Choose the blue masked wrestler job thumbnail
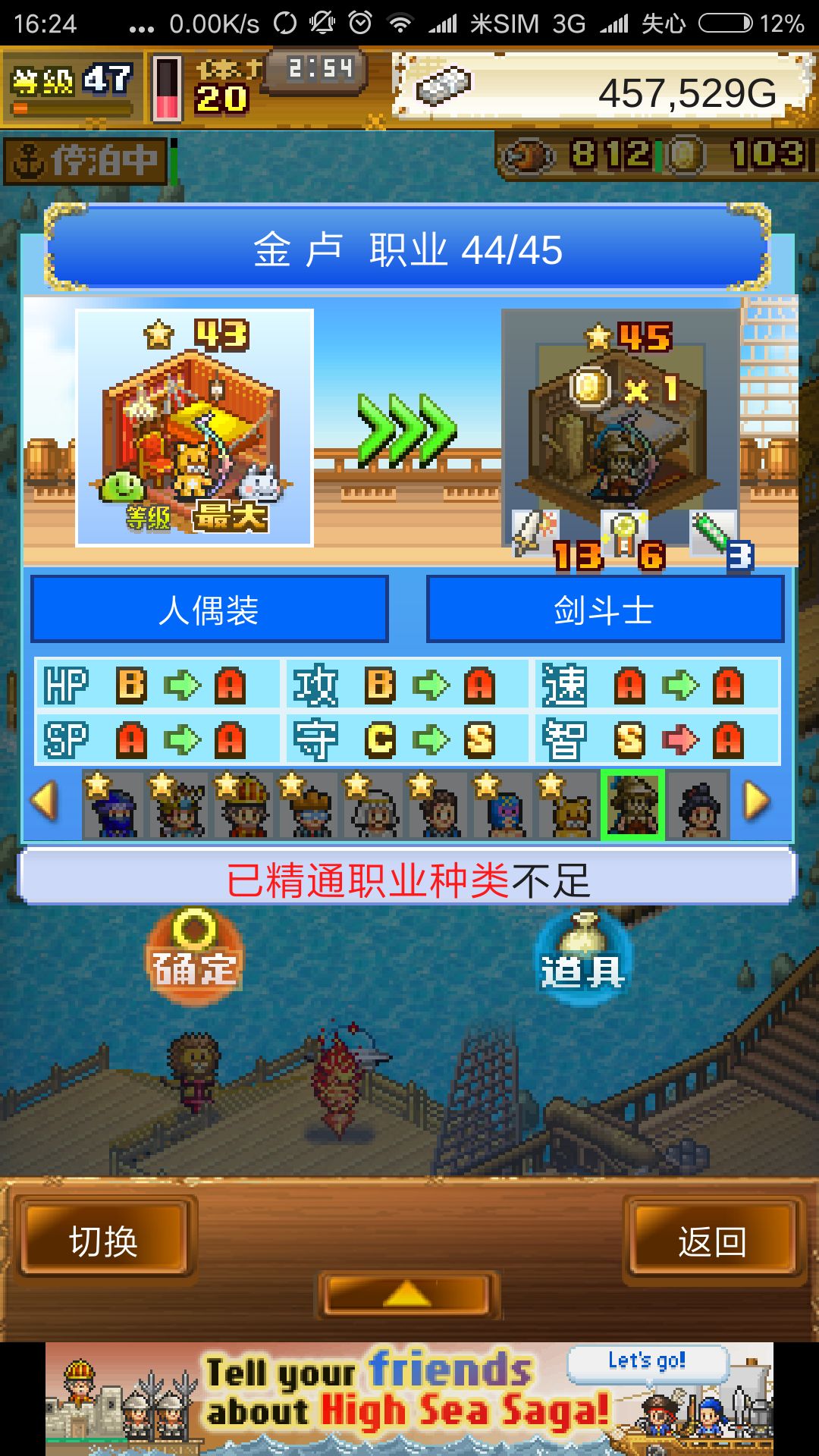This screenshot has height=1456, width=819. coord(504,805)
